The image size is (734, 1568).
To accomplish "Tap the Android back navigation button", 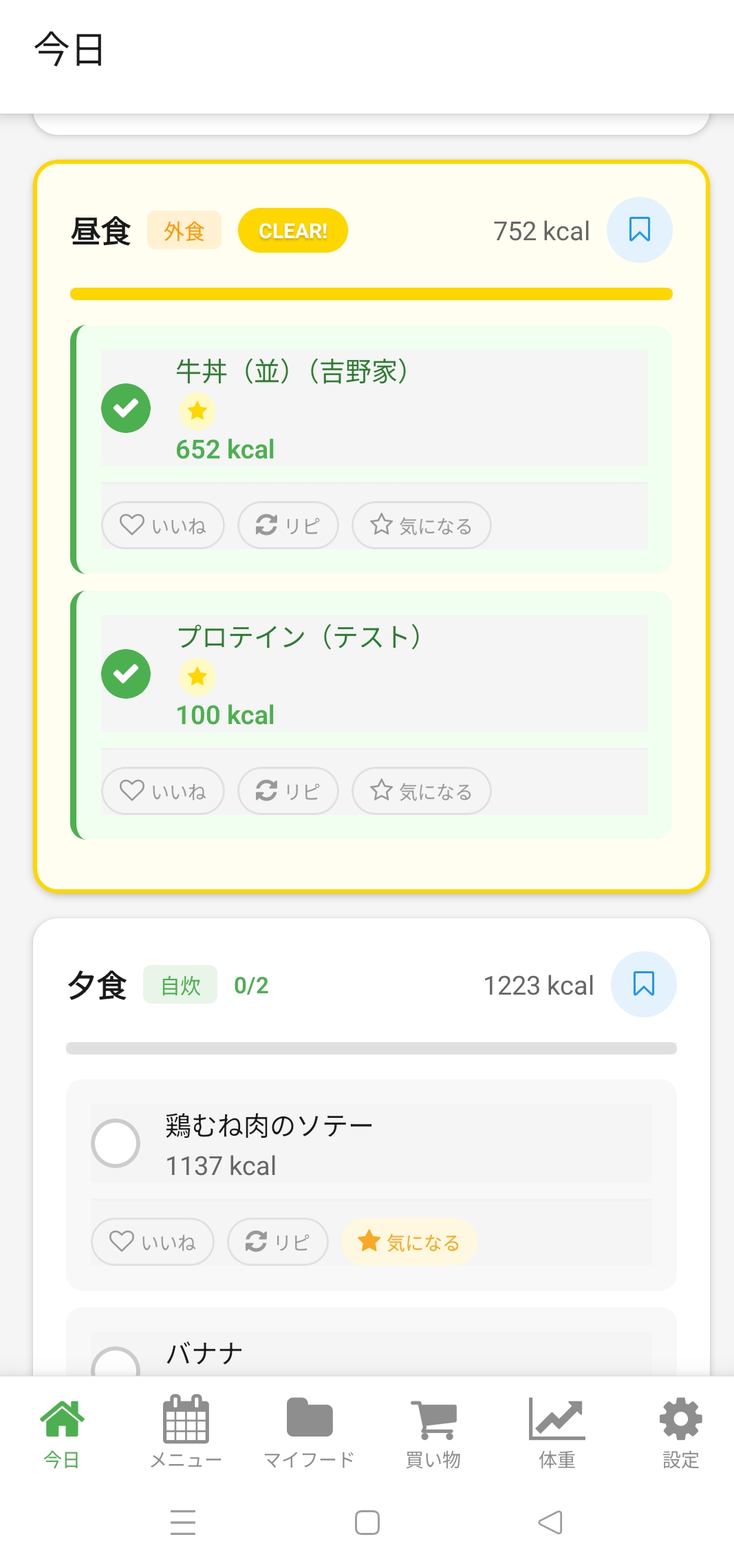I will (x=550, y=1523).
